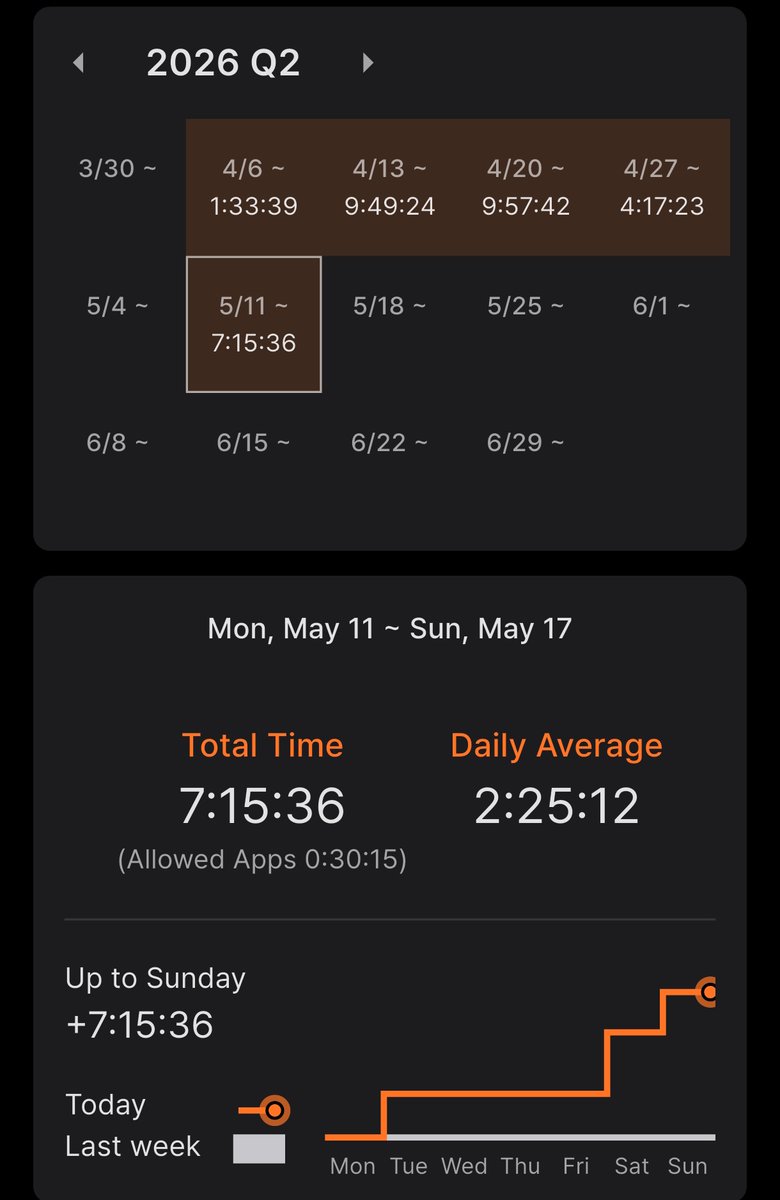The height and width of the screenshot is (1200, 780).
Task: Choose the 6/8 week
Action: click(x=118, y=461)
